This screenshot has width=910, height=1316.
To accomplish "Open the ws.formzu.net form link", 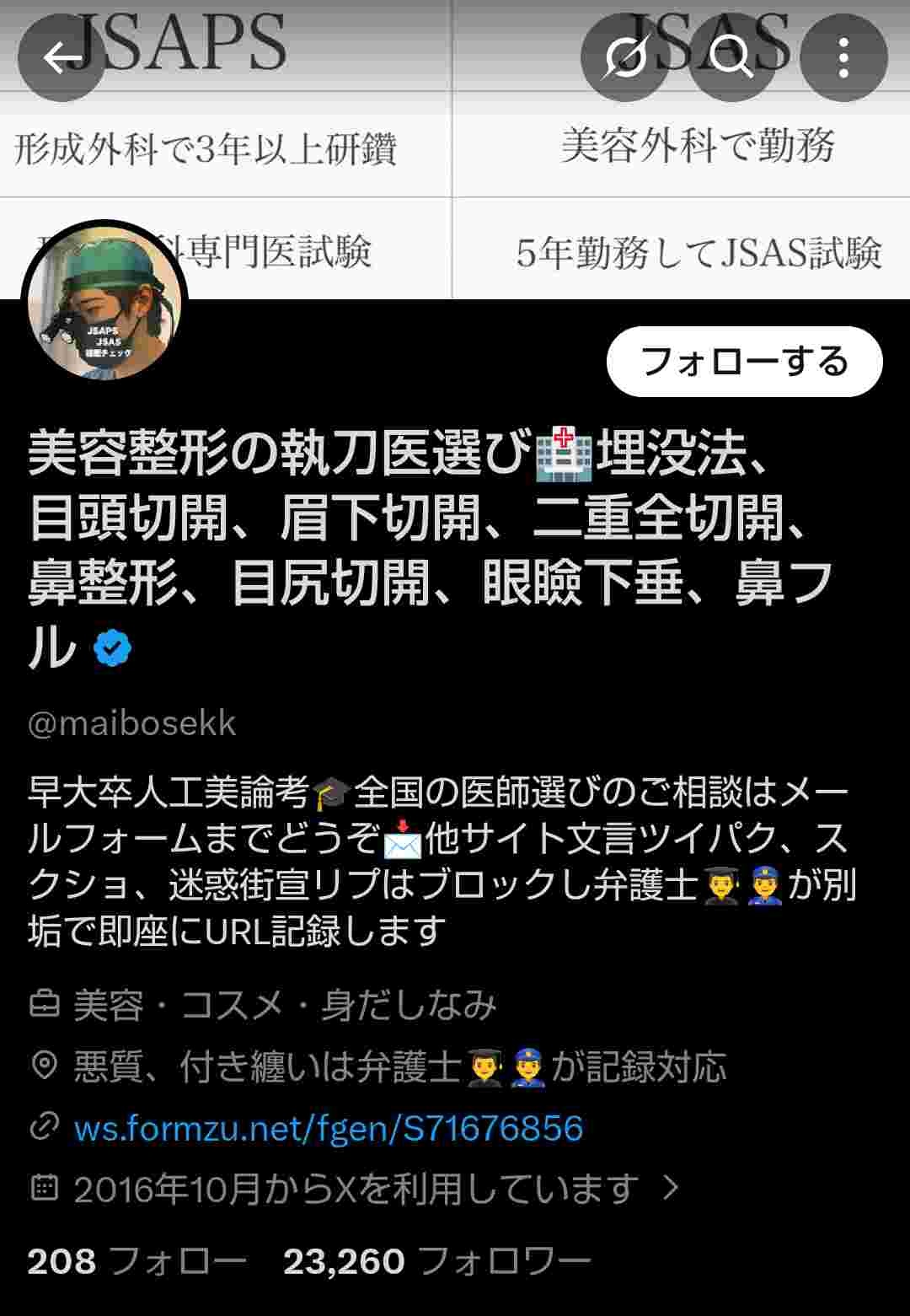I will (x=328, y=1128).
